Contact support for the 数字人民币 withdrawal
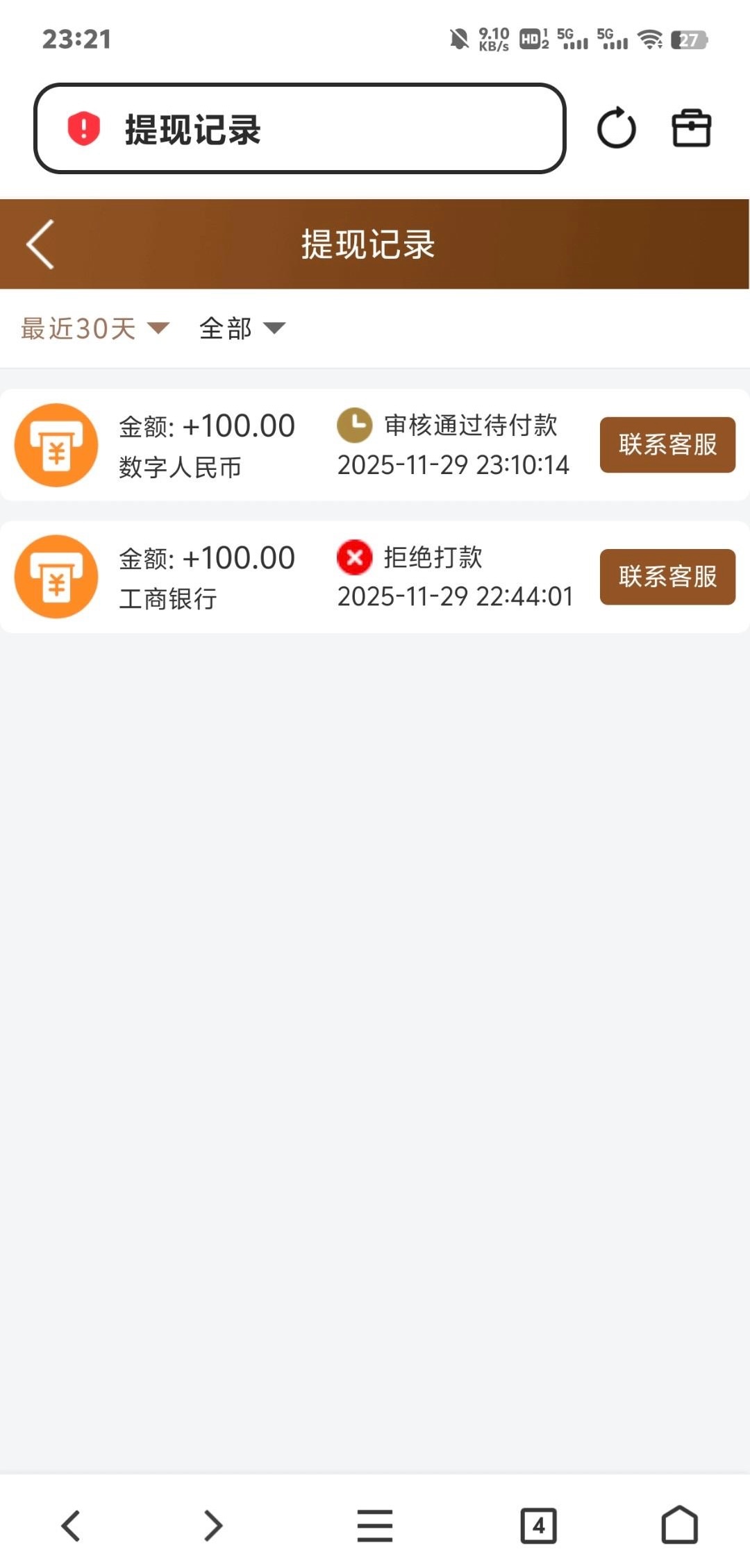 coord(667,445)
